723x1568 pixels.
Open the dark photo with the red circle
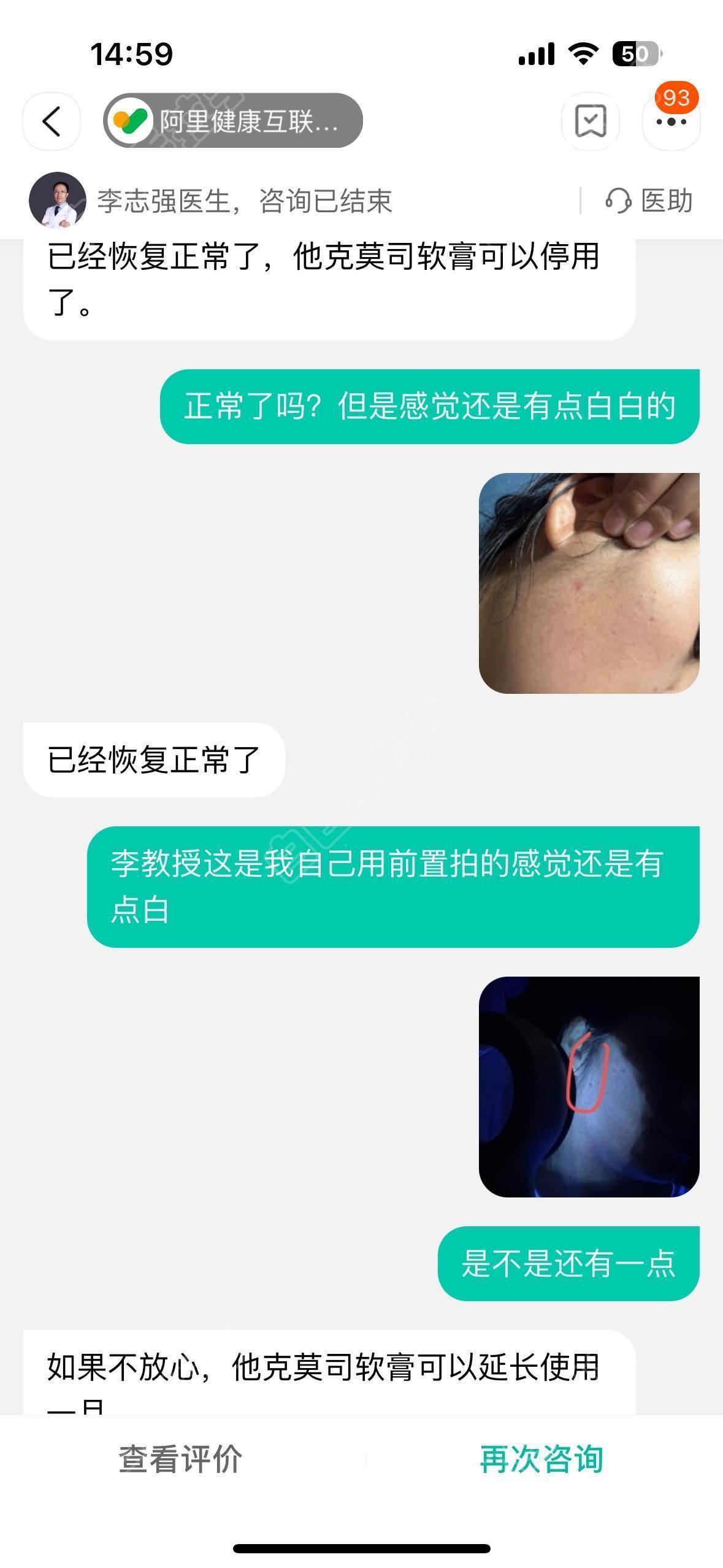589,1086
